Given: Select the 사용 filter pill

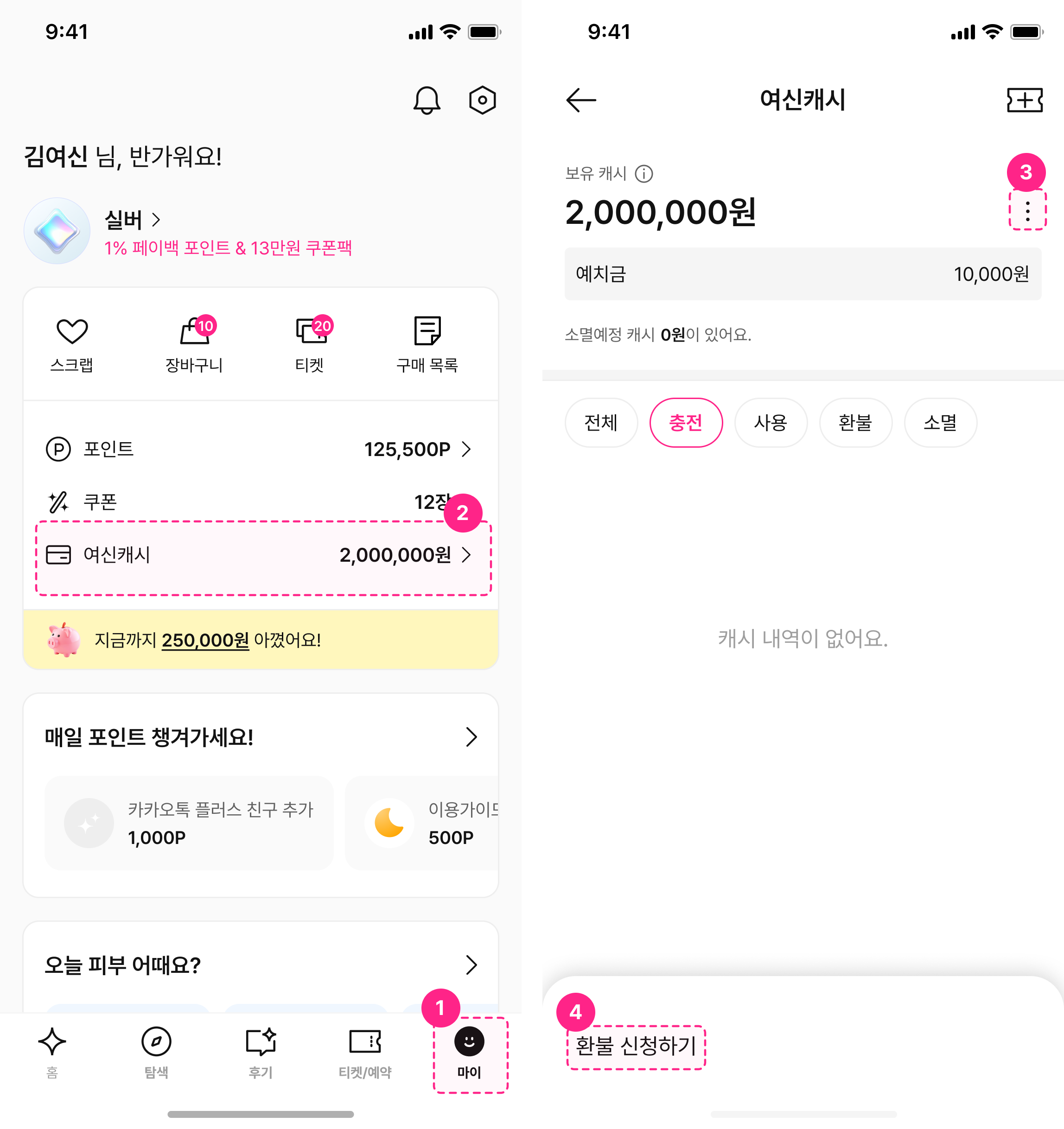Looking at the screenshot, I should click(x=771, y=423).
